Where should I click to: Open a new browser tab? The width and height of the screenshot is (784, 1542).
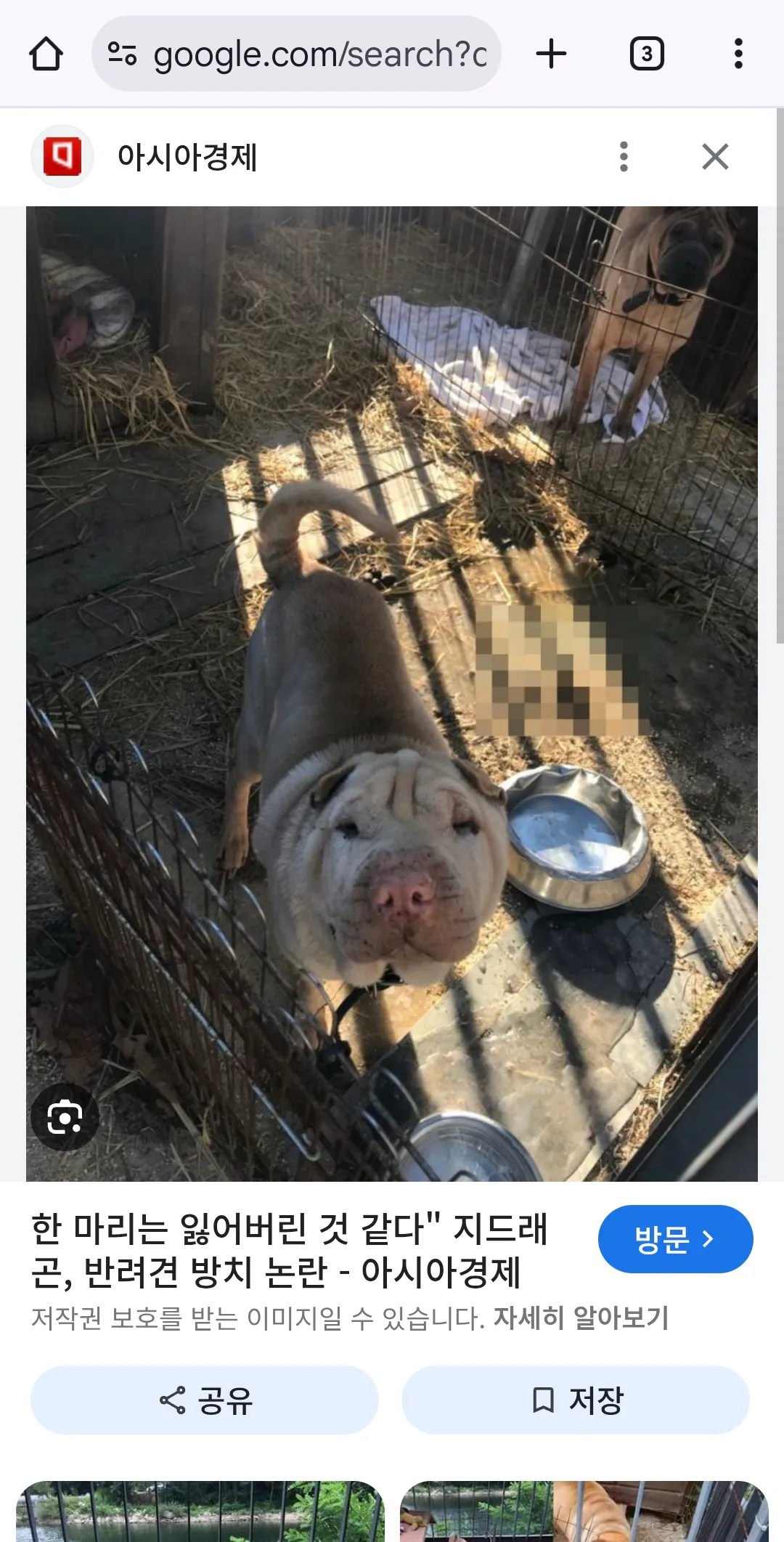pos(551,54)
